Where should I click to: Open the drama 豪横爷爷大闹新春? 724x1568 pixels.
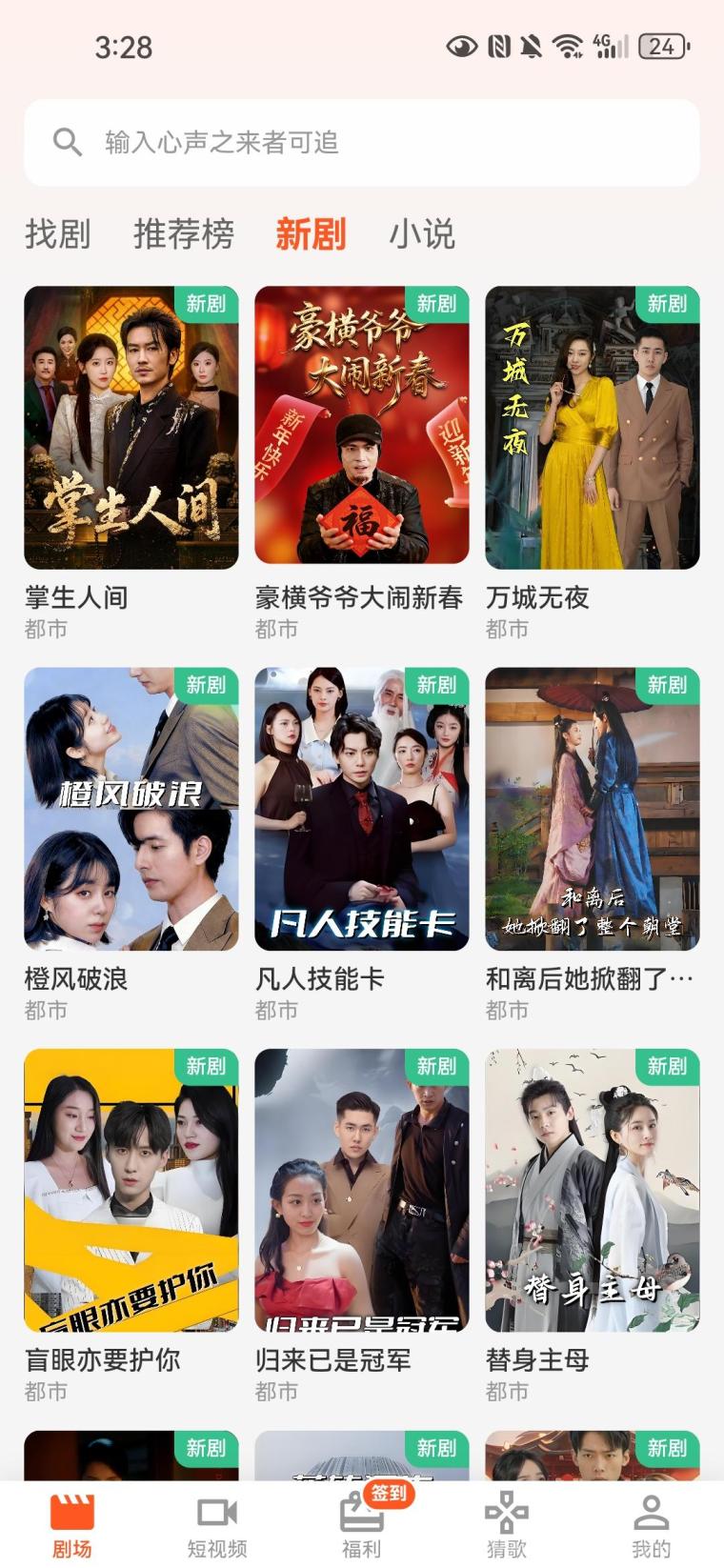click(362, 428)
